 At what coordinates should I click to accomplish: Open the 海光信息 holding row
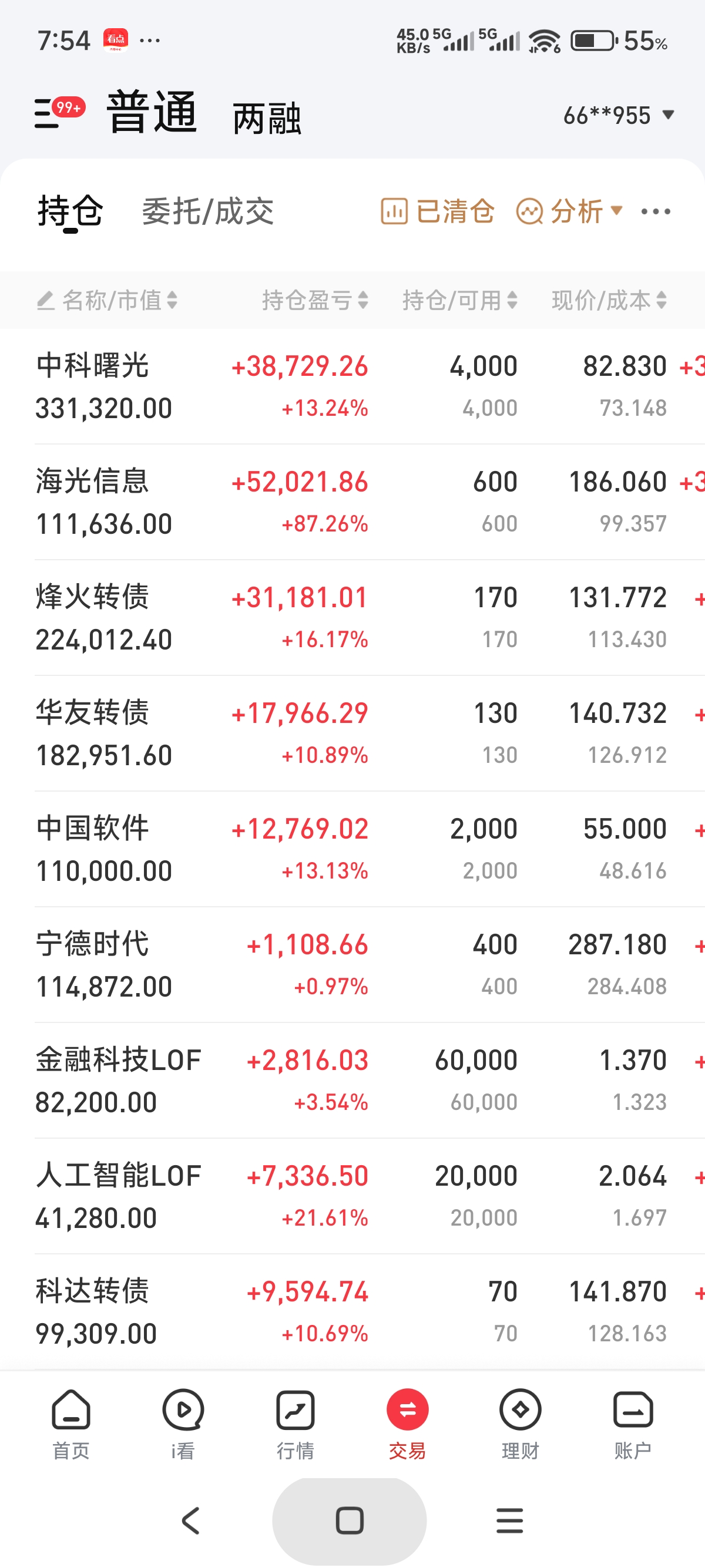352,502
